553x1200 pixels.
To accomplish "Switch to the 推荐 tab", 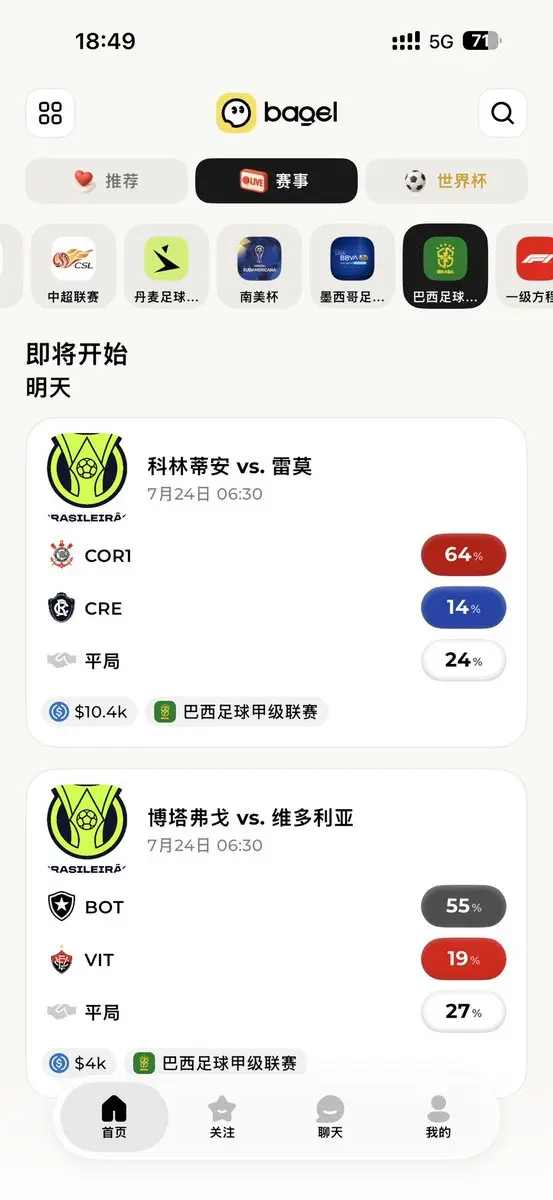I will [x=106, y=181].
